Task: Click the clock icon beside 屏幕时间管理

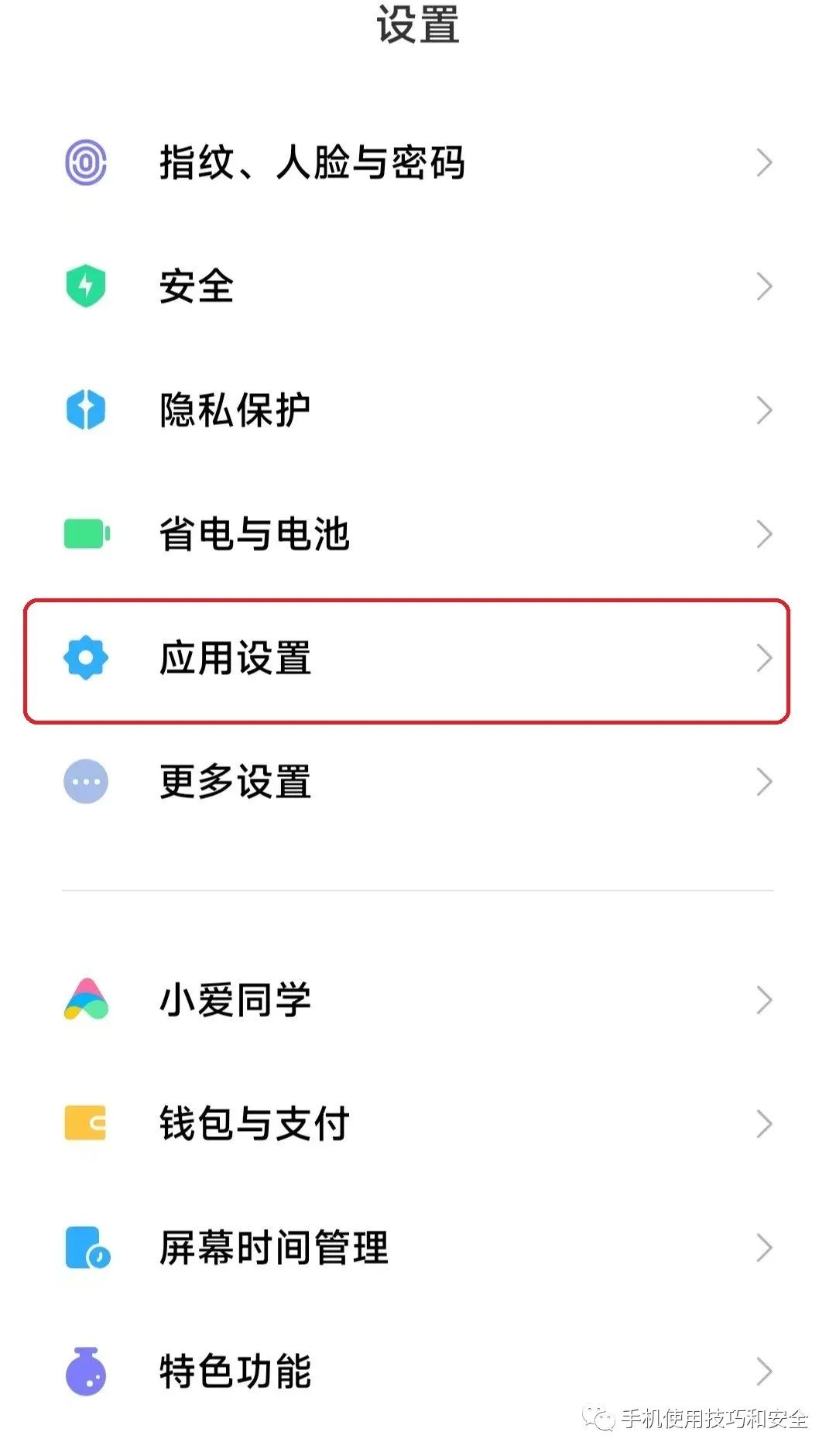Action: [86, 1246]
